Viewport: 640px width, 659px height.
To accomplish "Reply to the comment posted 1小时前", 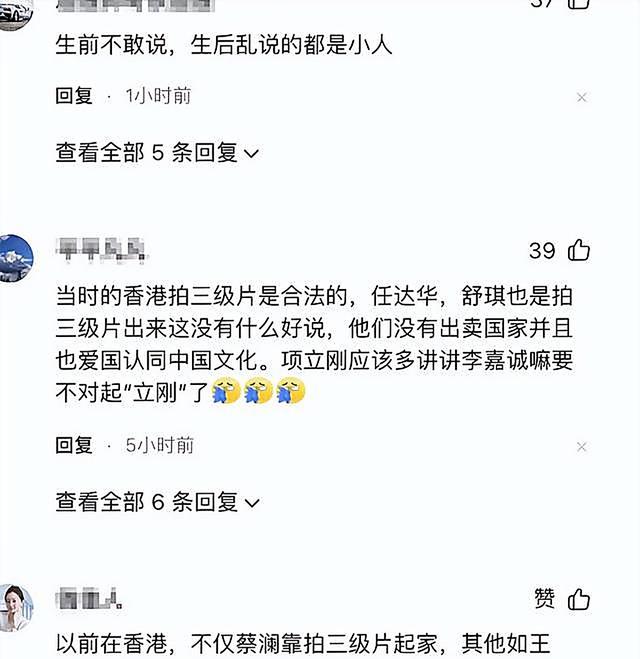I will click(x=73, y=96).
